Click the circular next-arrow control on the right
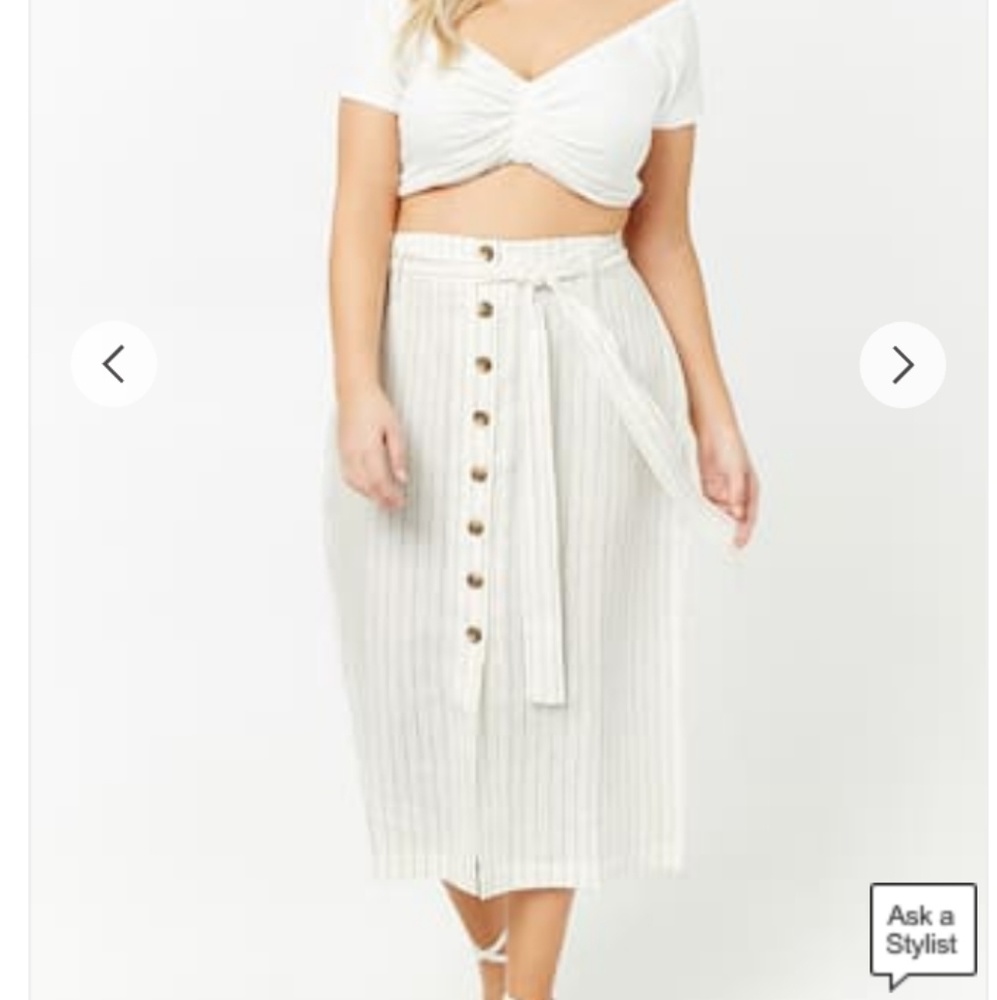997x1000 pixels. 901,365
